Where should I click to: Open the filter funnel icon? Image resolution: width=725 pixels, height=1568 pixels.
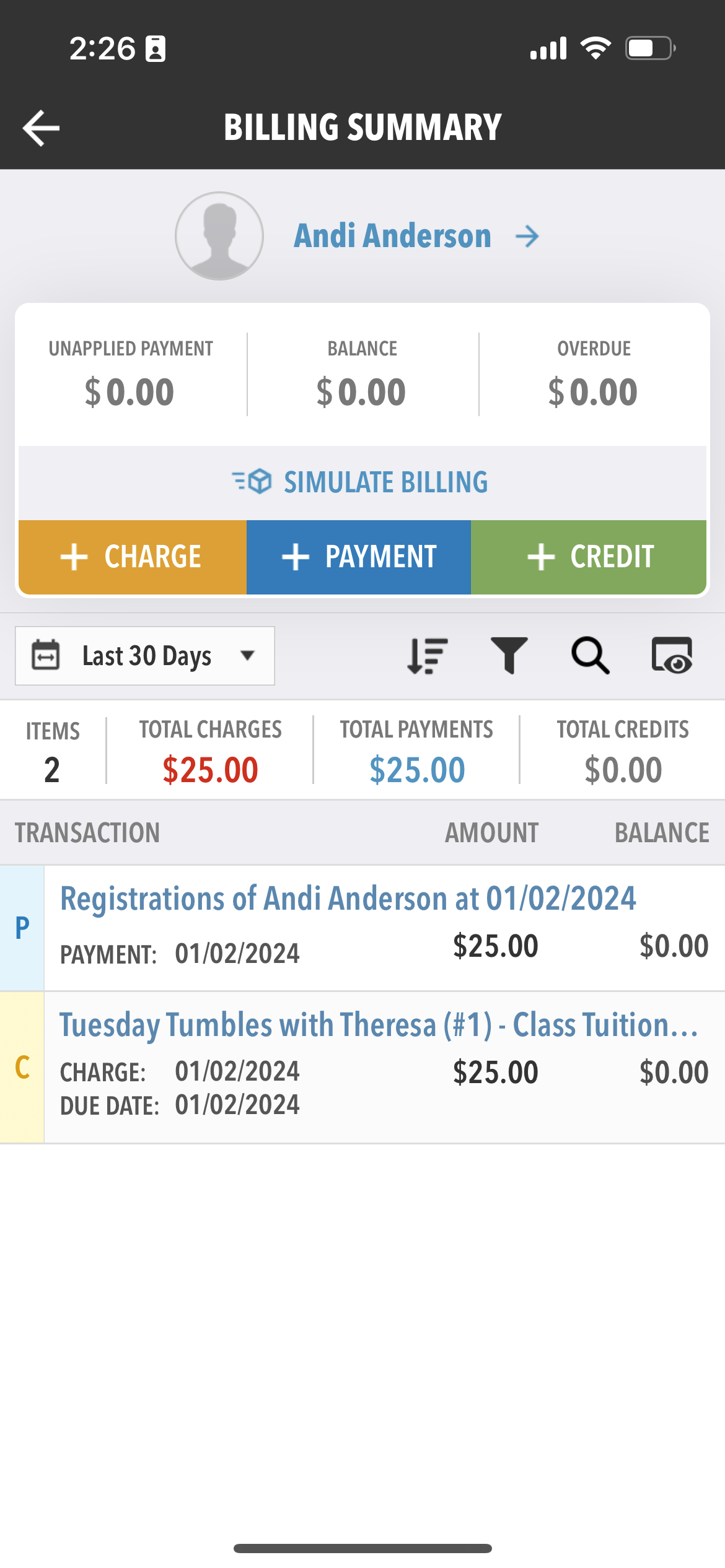[x=509, y=655]
